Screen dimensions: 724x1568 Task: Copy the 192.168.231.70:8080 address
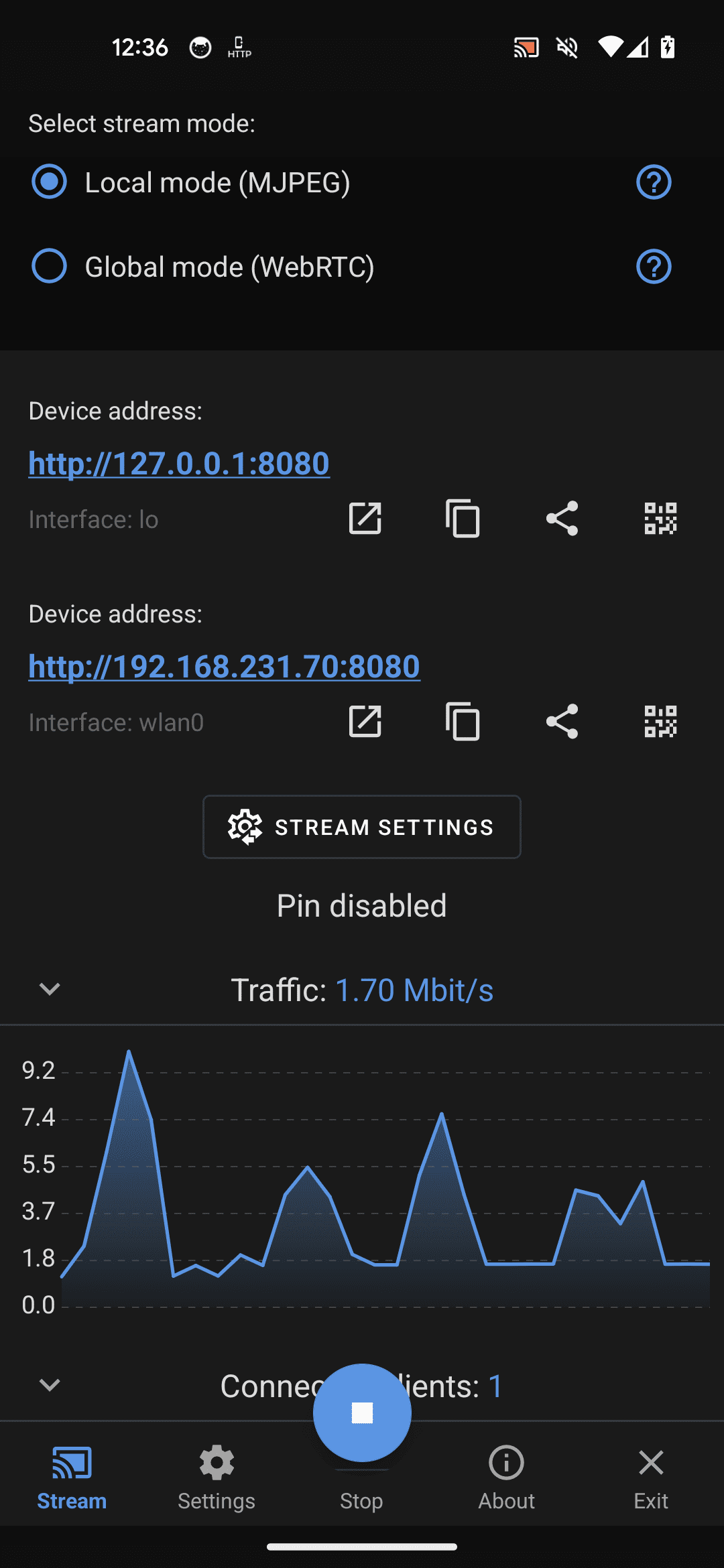click(x=463, y=722)
